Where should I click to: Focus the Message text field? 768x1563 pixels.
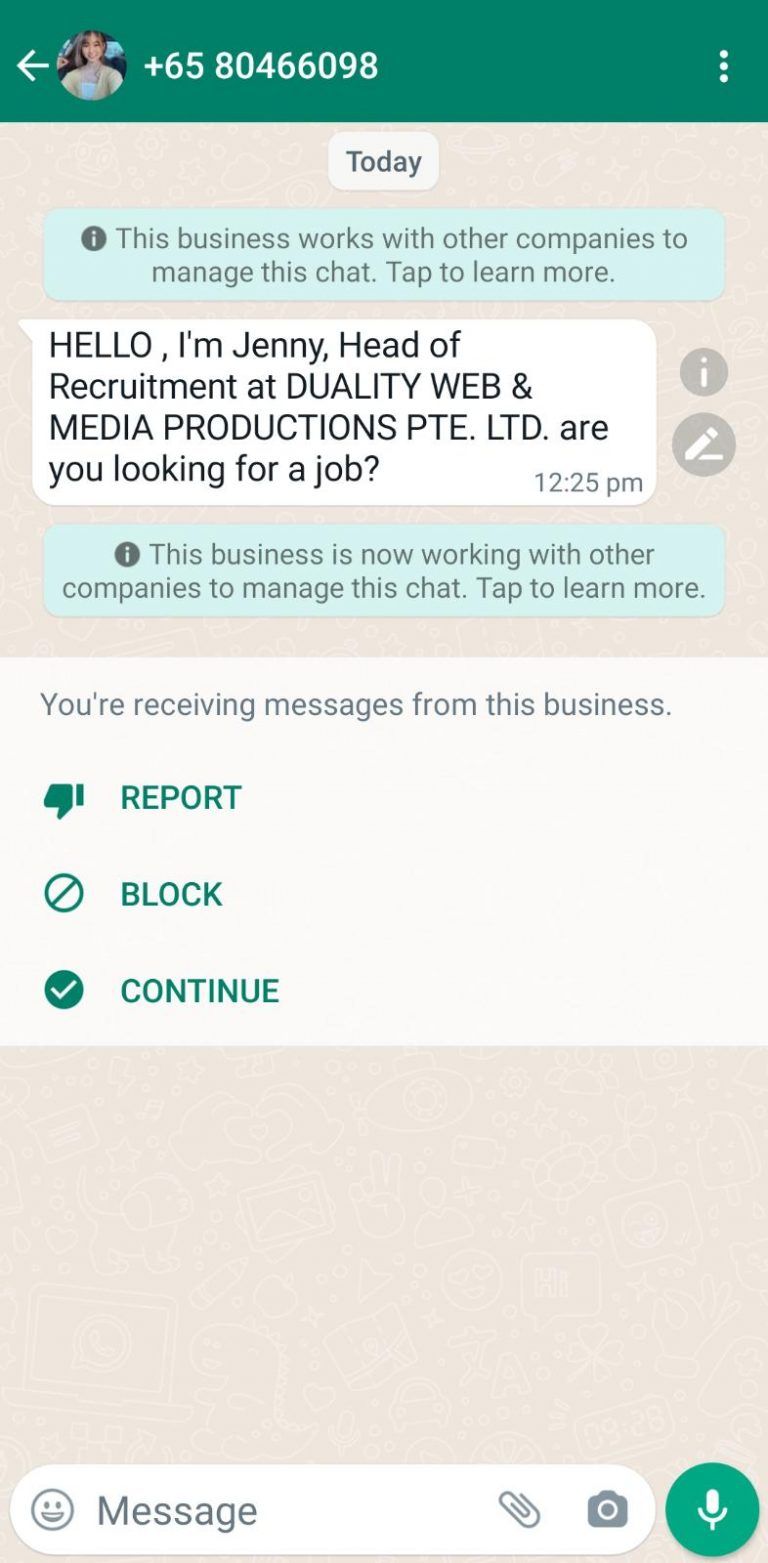[280, 1509]
